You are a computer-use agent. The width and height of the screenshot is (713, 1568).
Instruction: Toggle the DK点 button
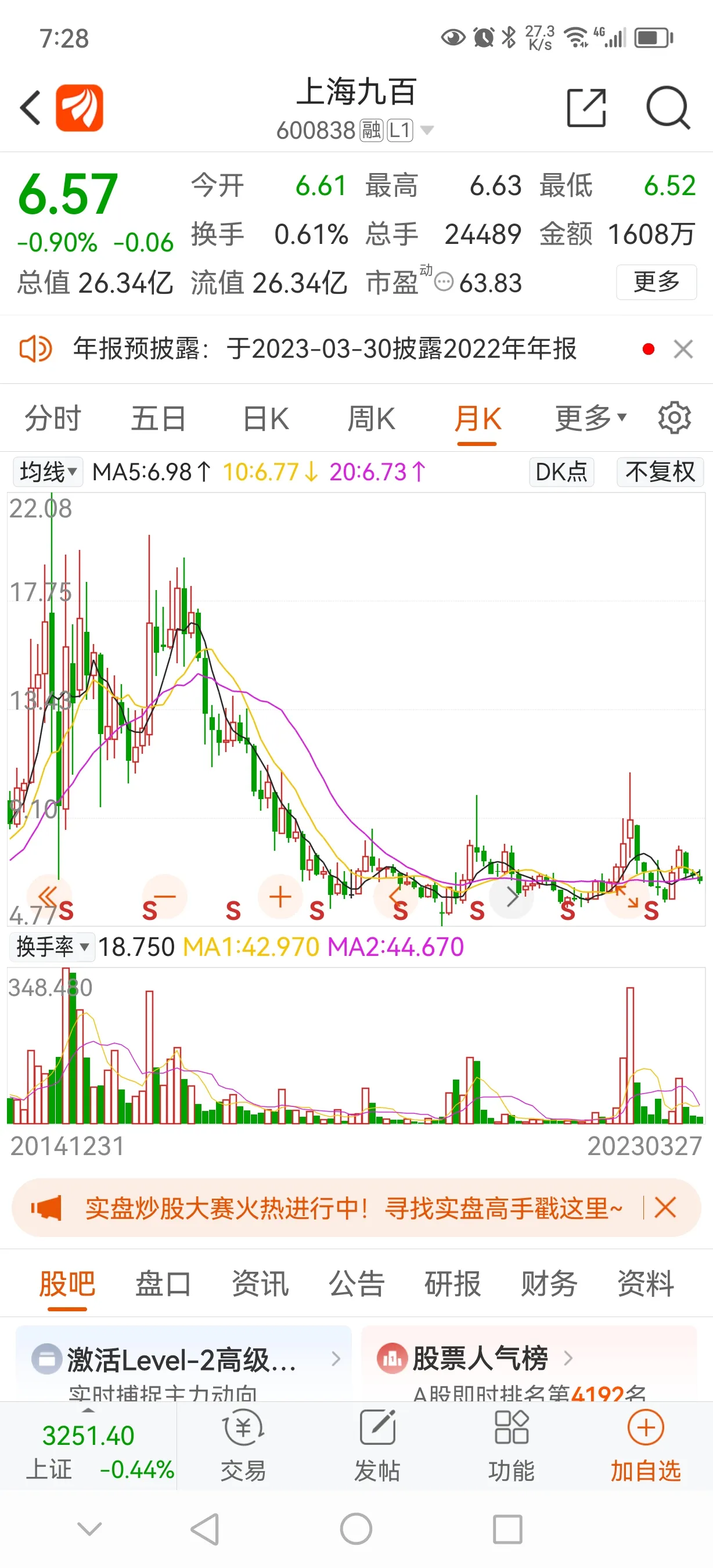(561, 472)
